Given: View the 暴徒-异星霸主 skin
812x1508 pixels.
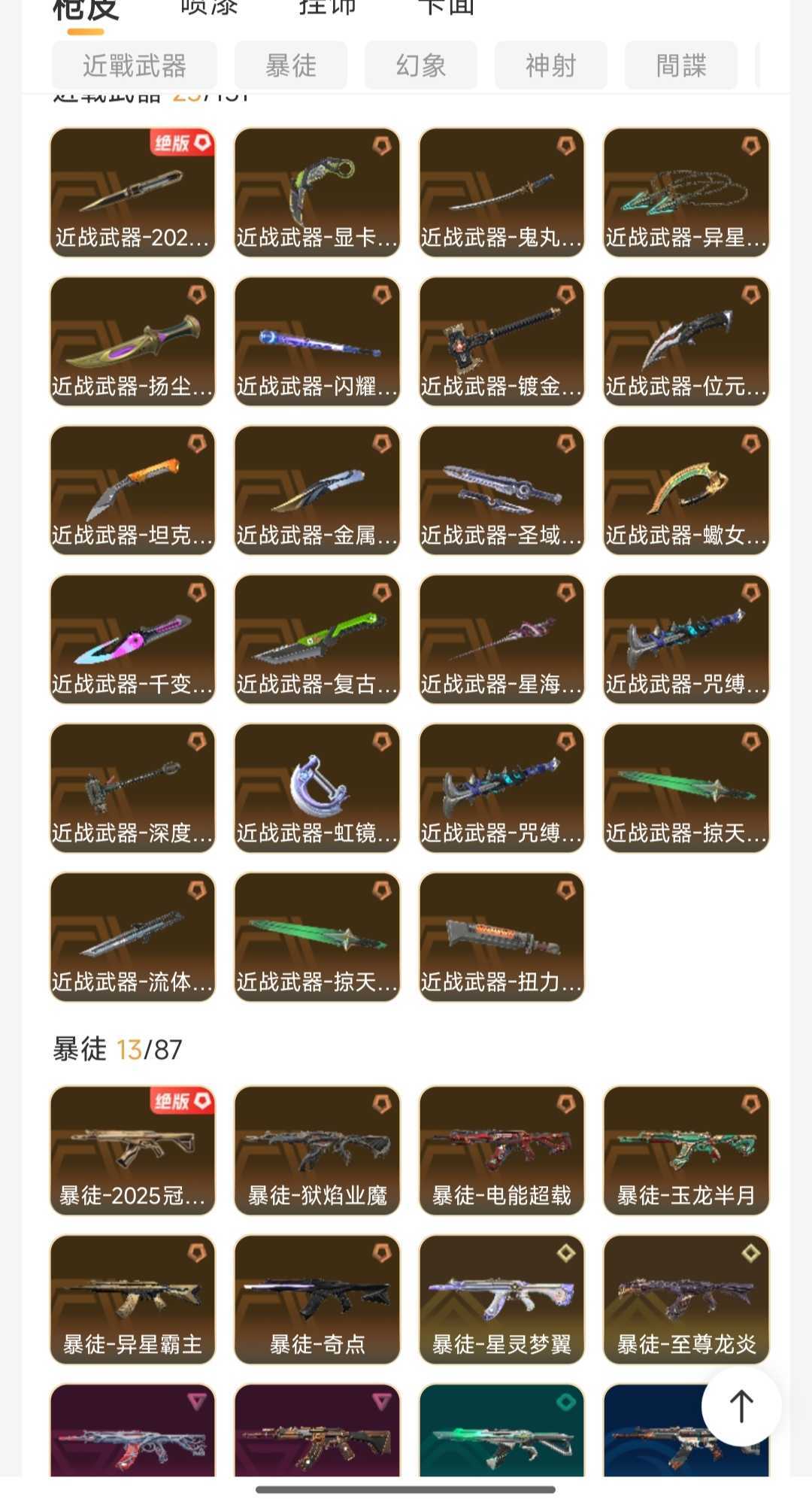Looking at the screenshot, I should [132, 1300].
